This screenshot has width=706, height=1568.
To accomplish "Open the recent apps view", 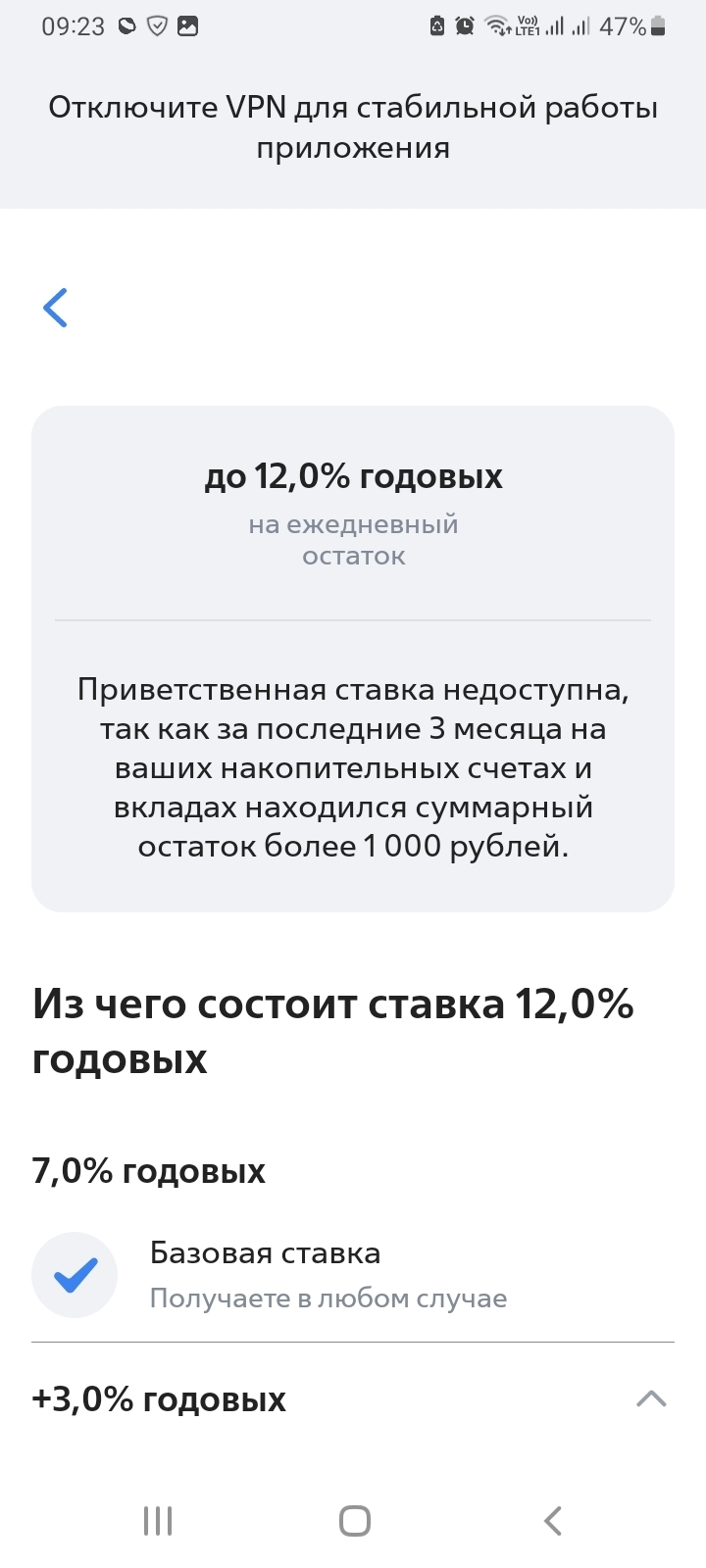I will point(158,1521).
